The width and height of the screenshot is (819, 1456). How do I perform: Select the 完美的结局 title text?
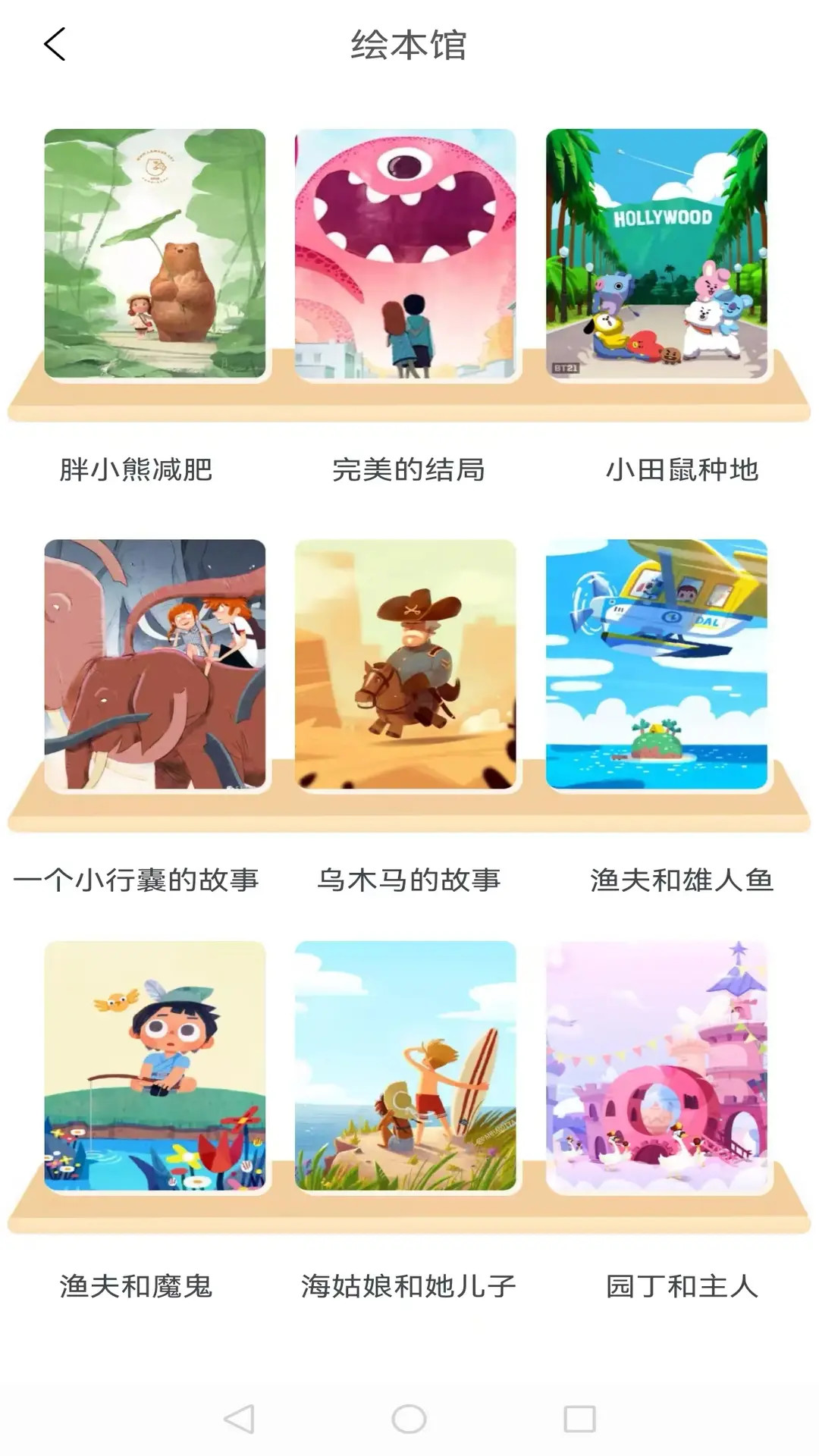tap(409, 469)
